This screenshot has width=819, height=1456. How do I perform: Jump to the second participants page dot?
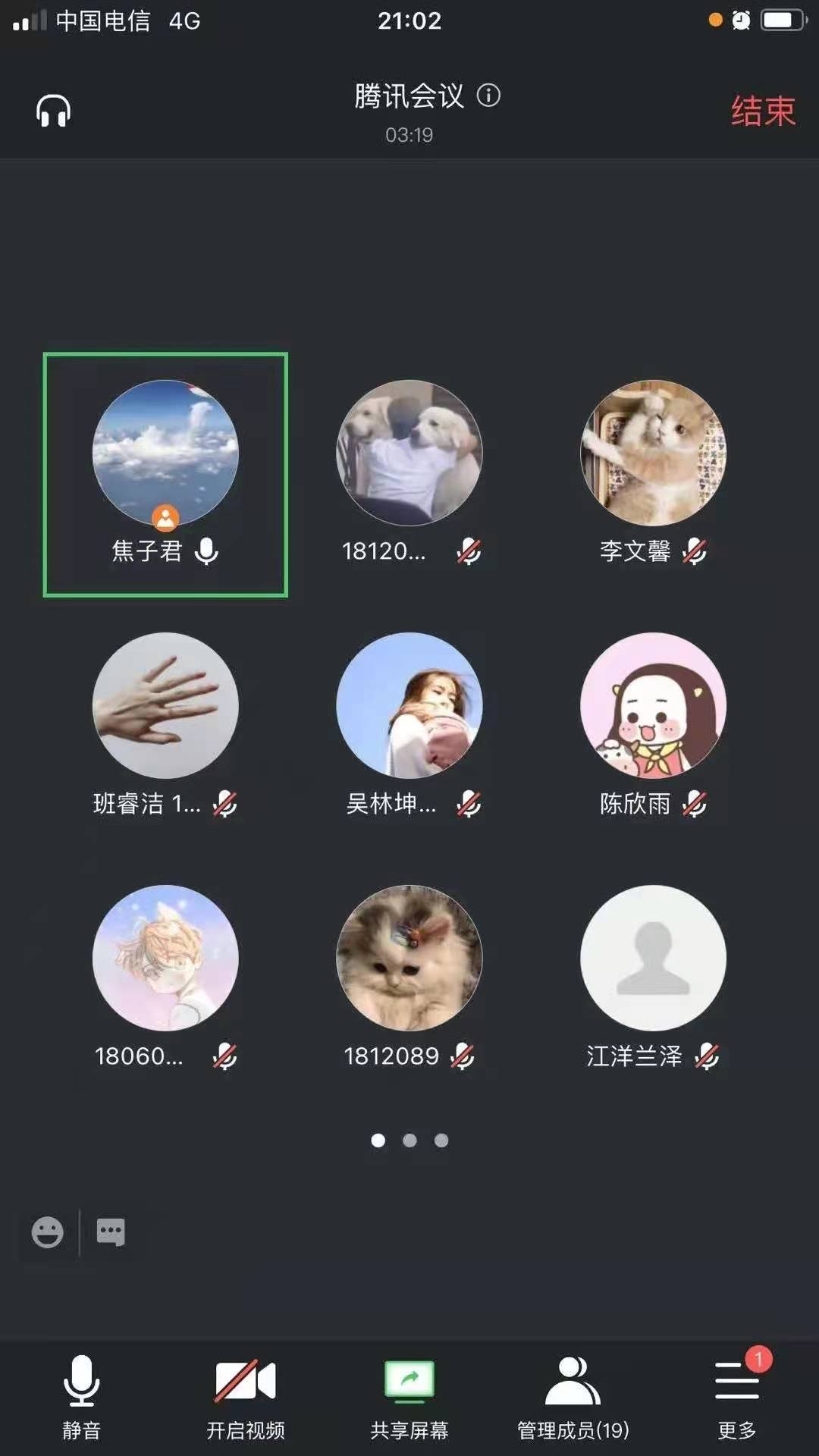tap(409, 1141)
